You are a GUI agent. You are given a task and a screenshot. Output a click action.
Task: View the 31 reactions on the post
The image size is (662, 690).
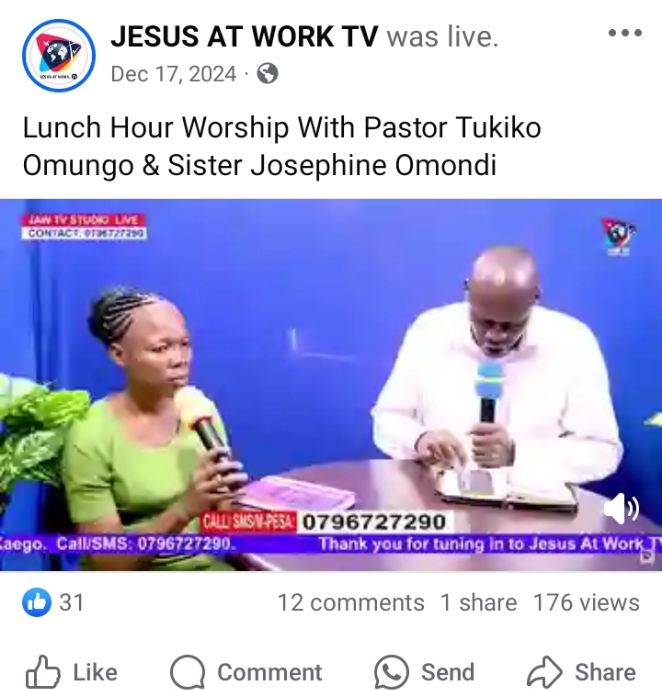(x=56, y=602)
